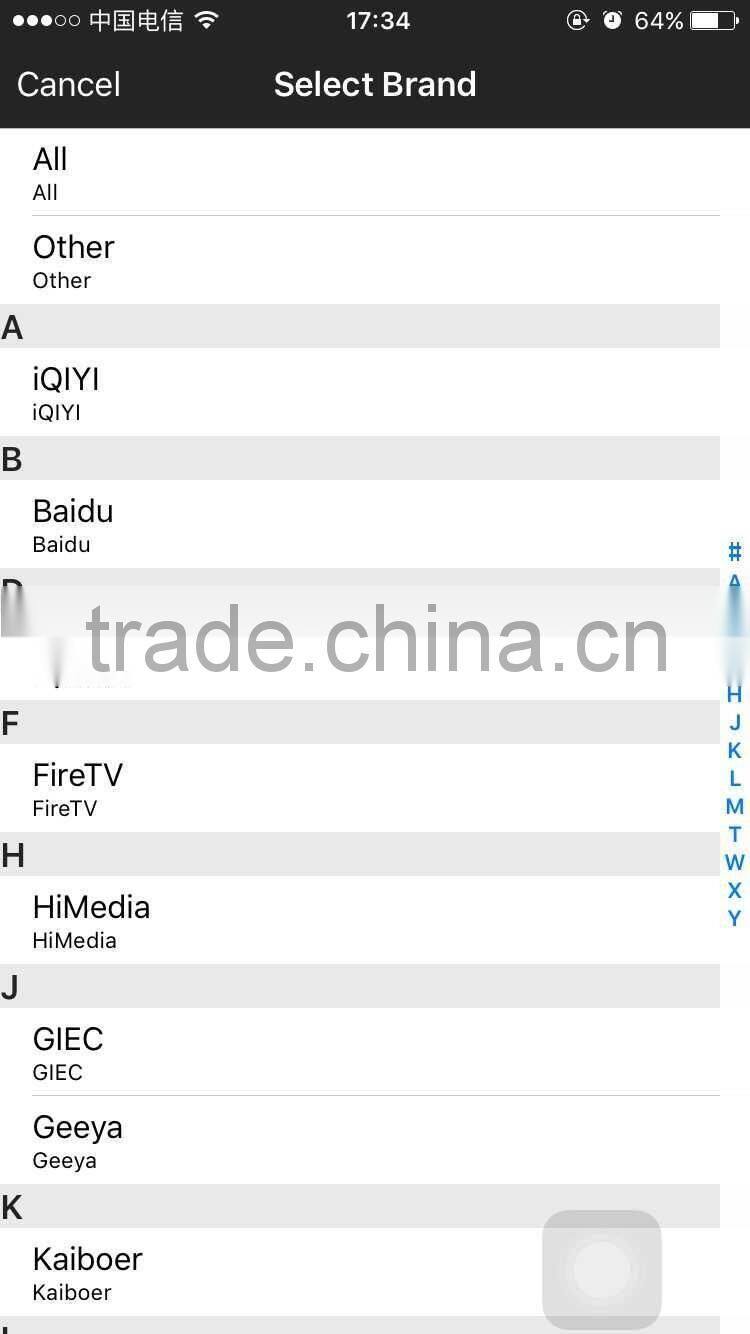The height and width of the screenshot is (1334, 750).
Task: Select iQIYI brand
Action: pyautogui.click(x=360, y=392)
